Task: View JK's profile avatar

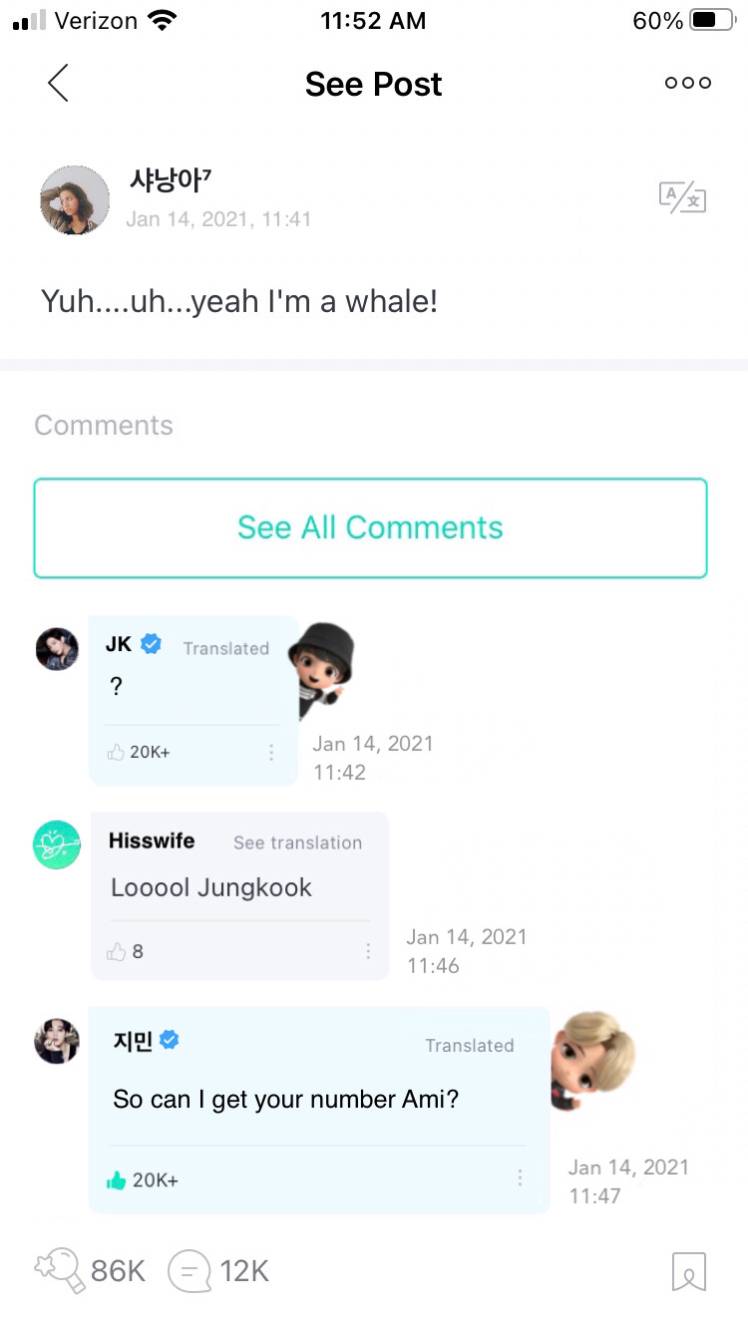Action: [57, 649]
